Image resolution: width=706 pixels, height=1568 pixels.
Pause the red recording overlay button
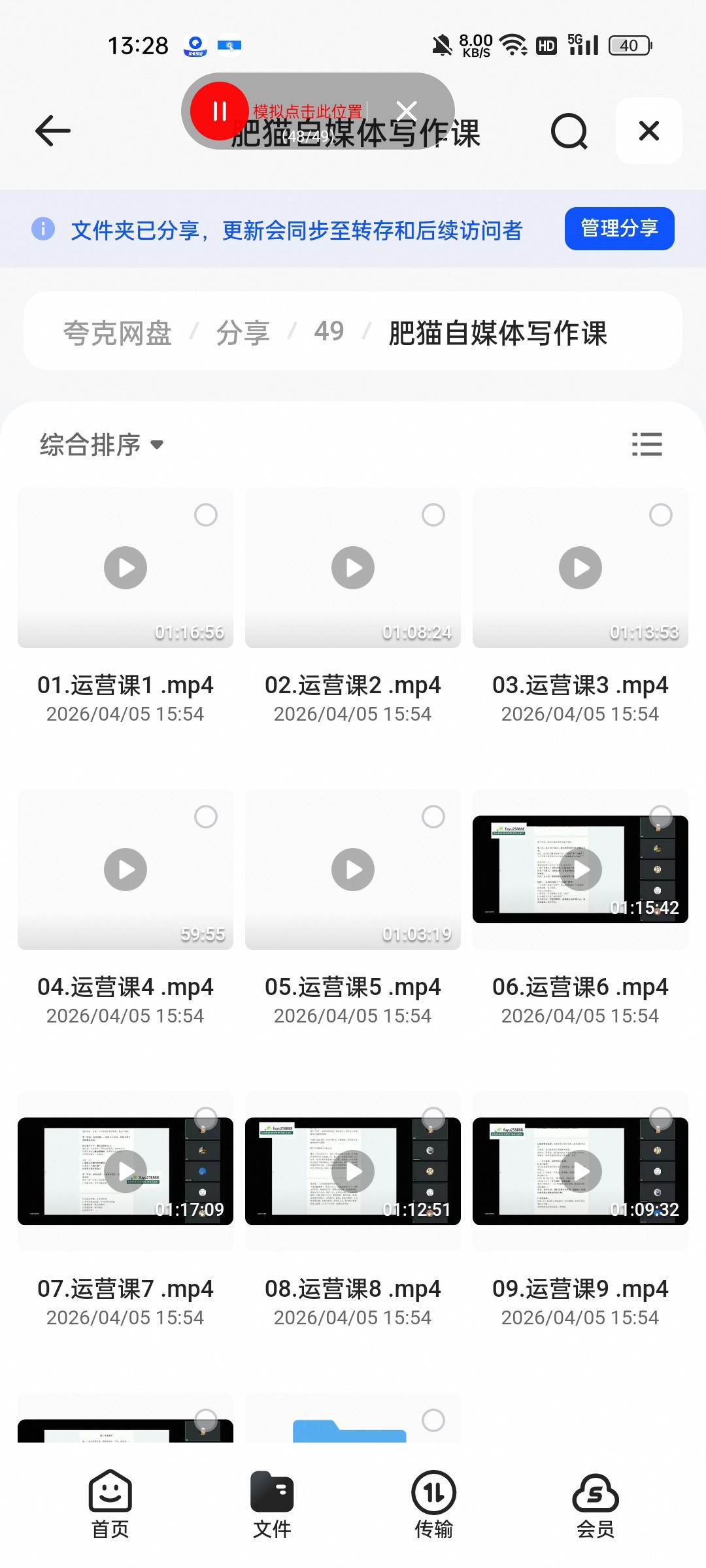tap(219, 111)
